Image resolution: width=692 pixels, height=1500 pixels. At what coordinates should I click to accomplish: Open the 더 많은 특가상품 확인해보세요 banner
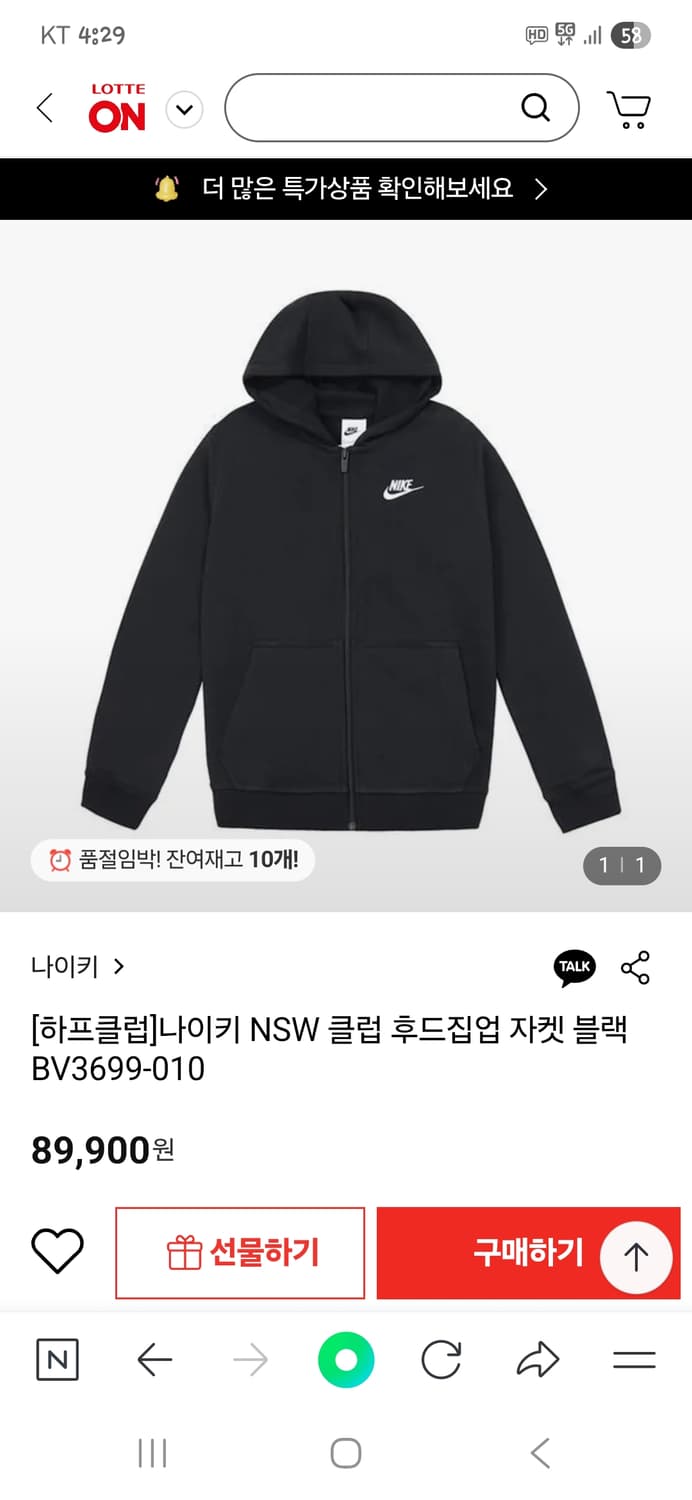346,189
